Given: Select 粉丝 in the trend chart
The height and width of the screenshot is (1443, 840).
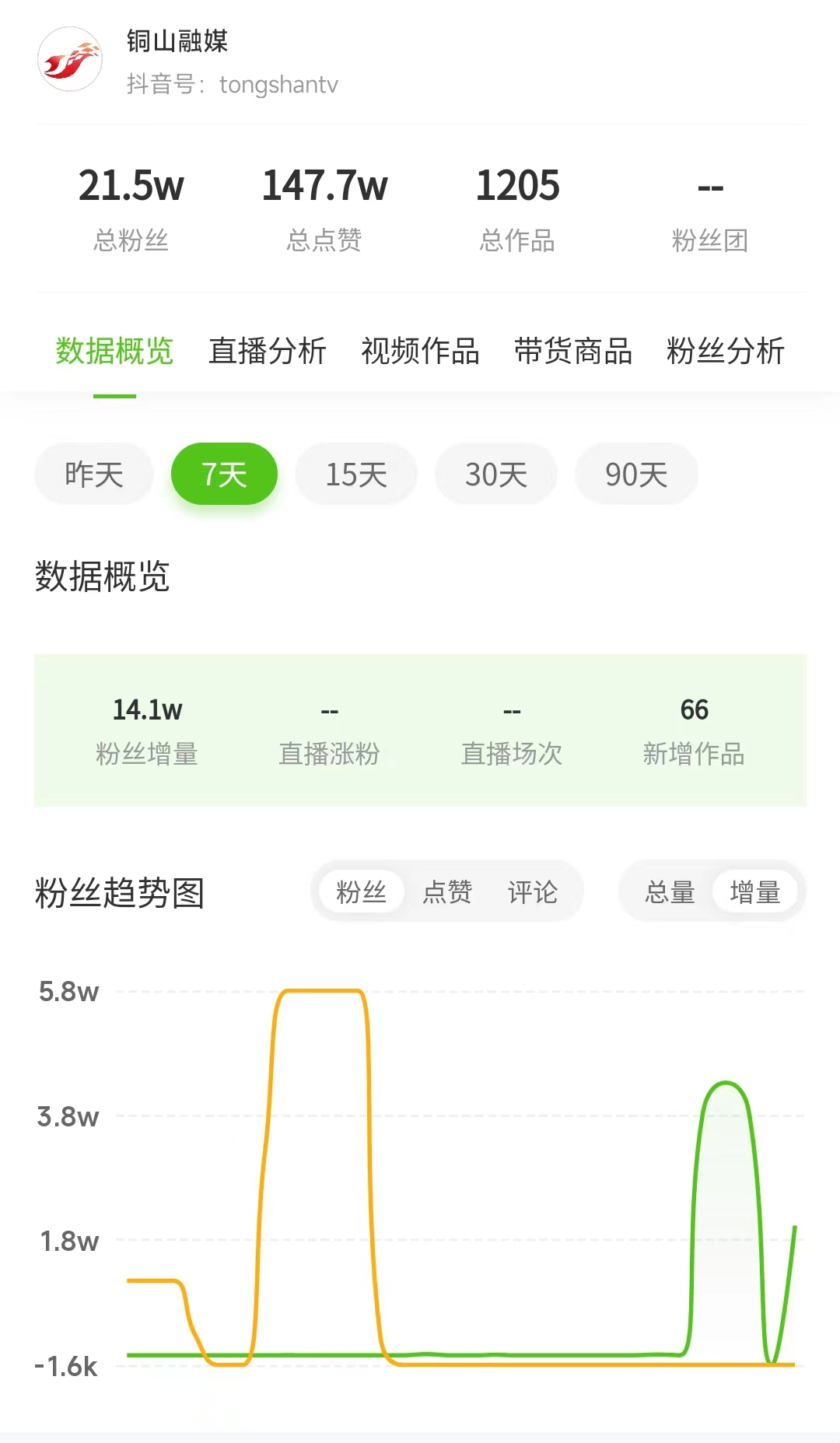Looking at the screenshot, I should pos(361,891).
